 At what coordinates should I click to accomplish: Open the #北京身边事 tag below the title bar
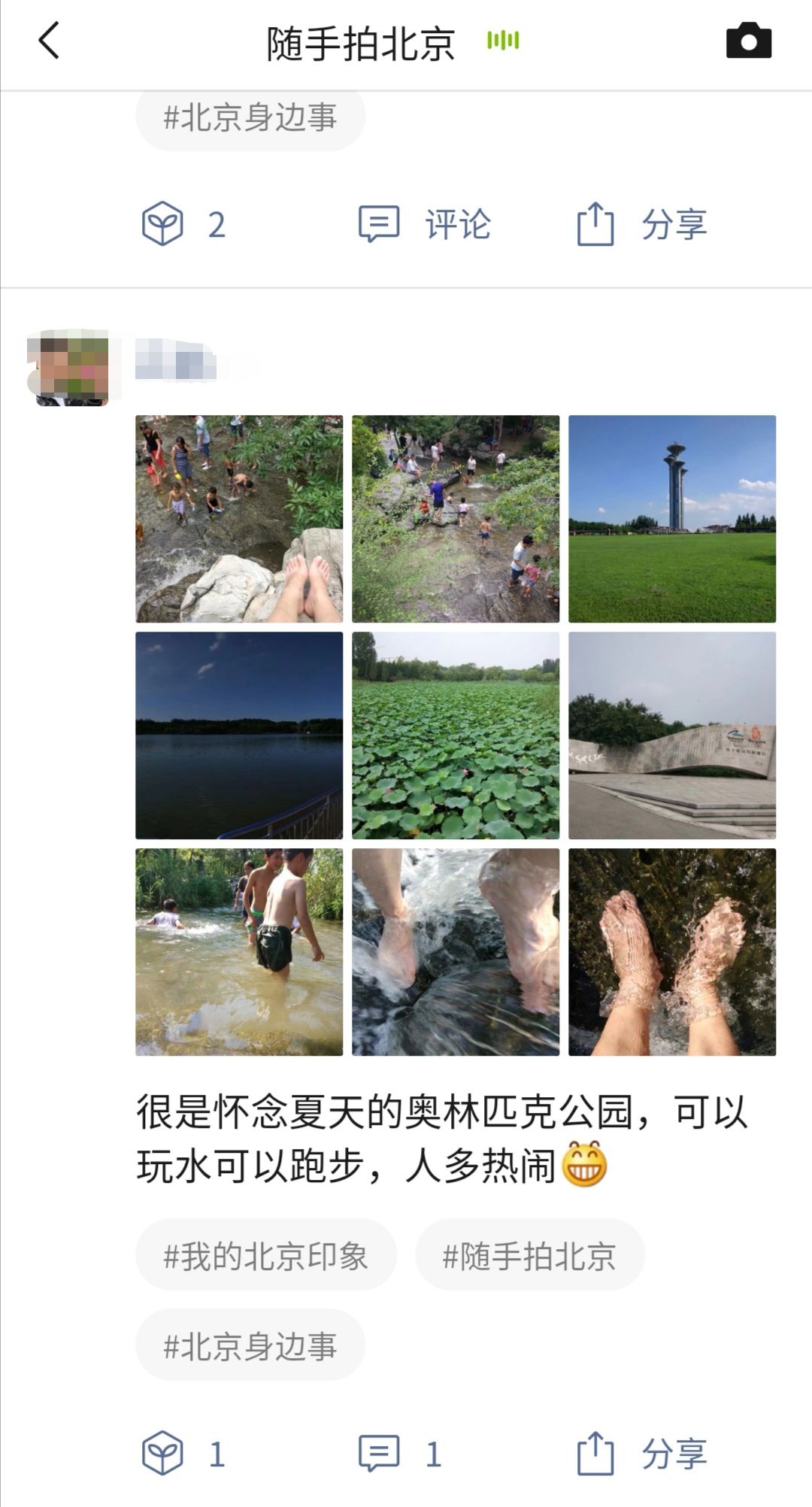250,118
